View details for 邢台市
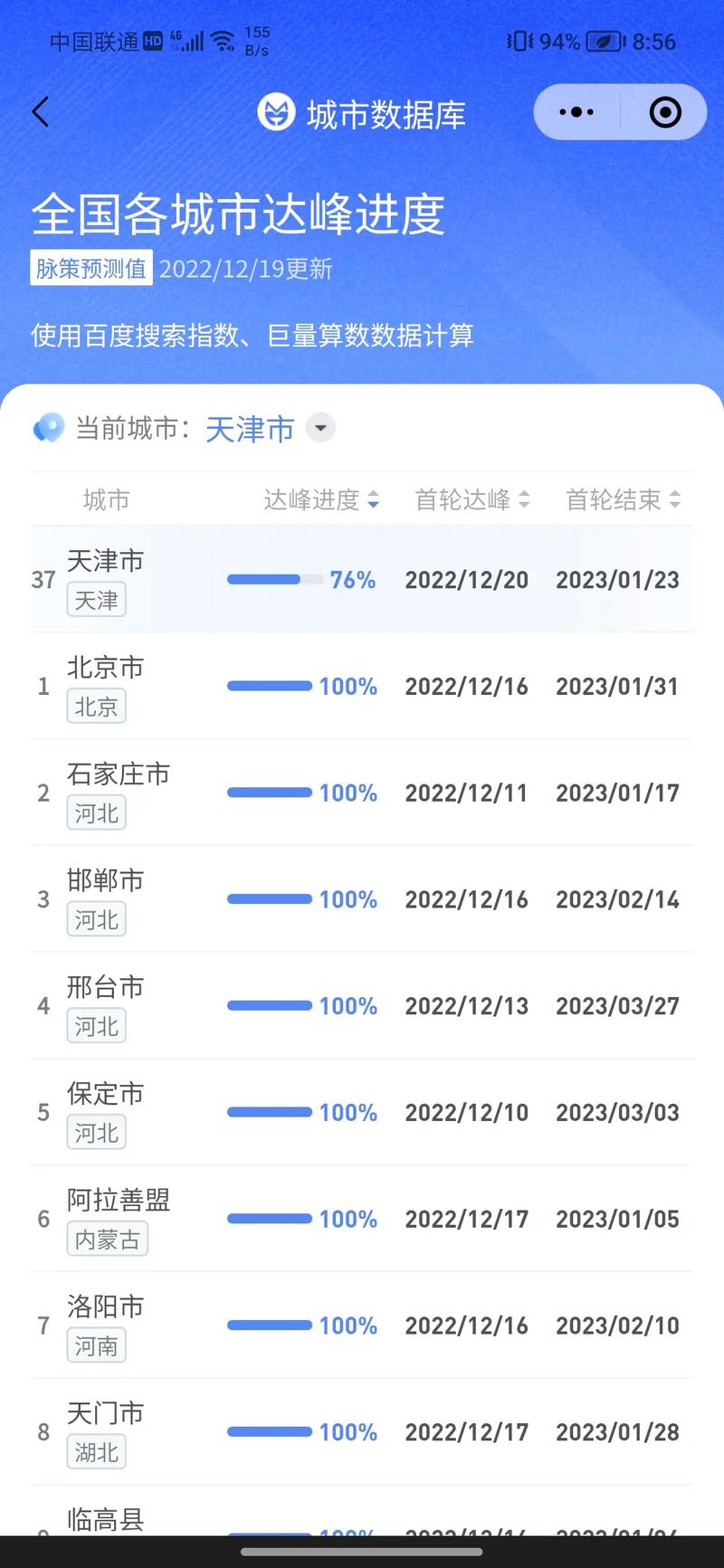 point(362,1006)
